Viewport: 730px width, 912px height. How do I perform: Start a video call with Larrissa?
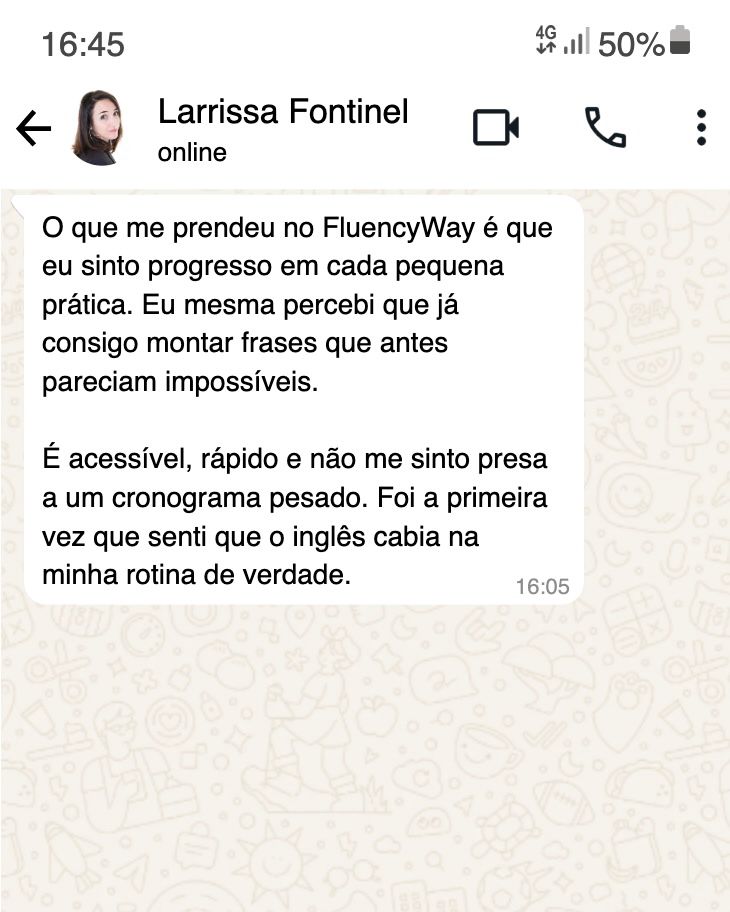[x=495, y=128]
